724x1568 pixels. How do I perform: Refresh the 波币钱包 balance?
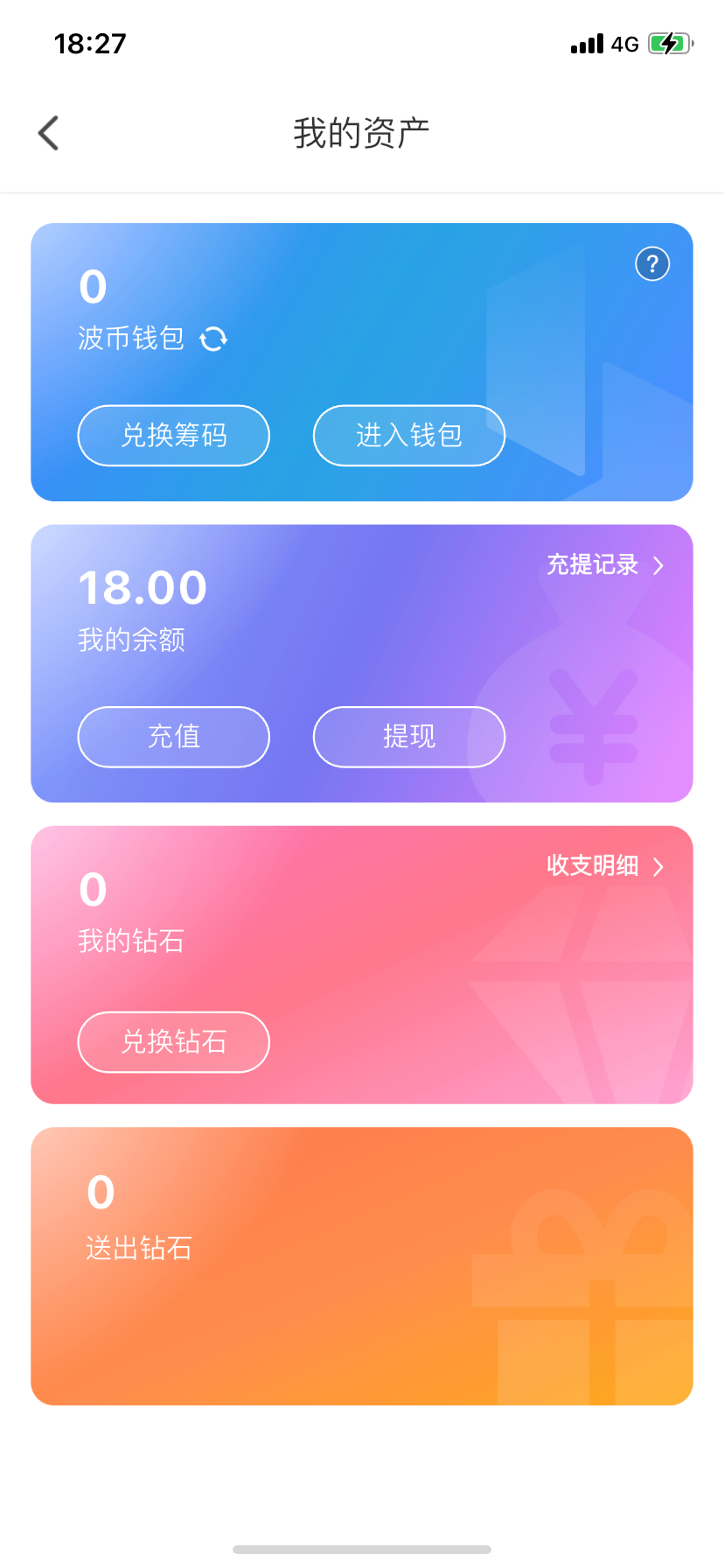coord(213,339)
